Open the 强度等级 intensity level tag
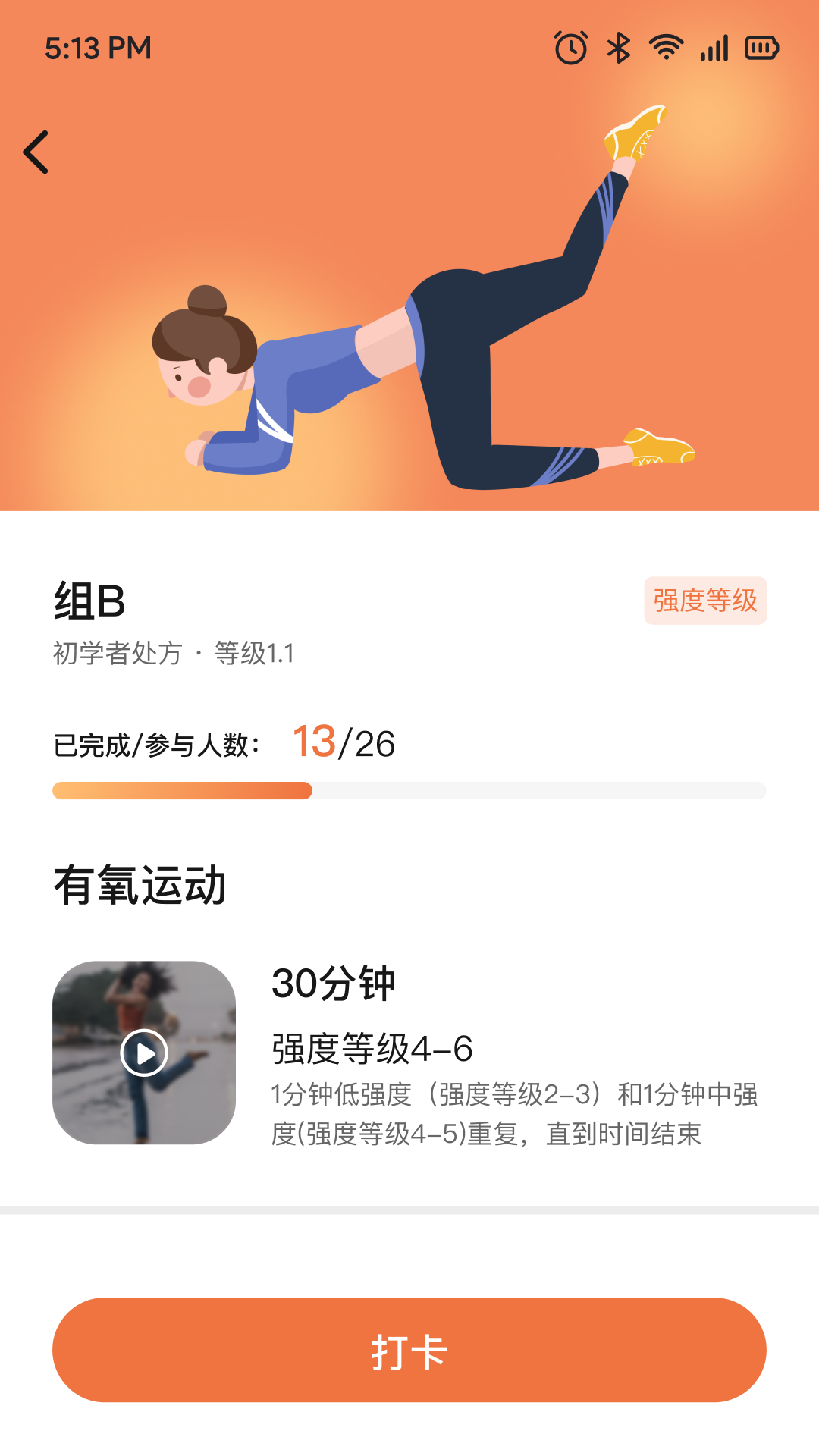This screenshot has height=1456, width=819. (x=706, y=599)
